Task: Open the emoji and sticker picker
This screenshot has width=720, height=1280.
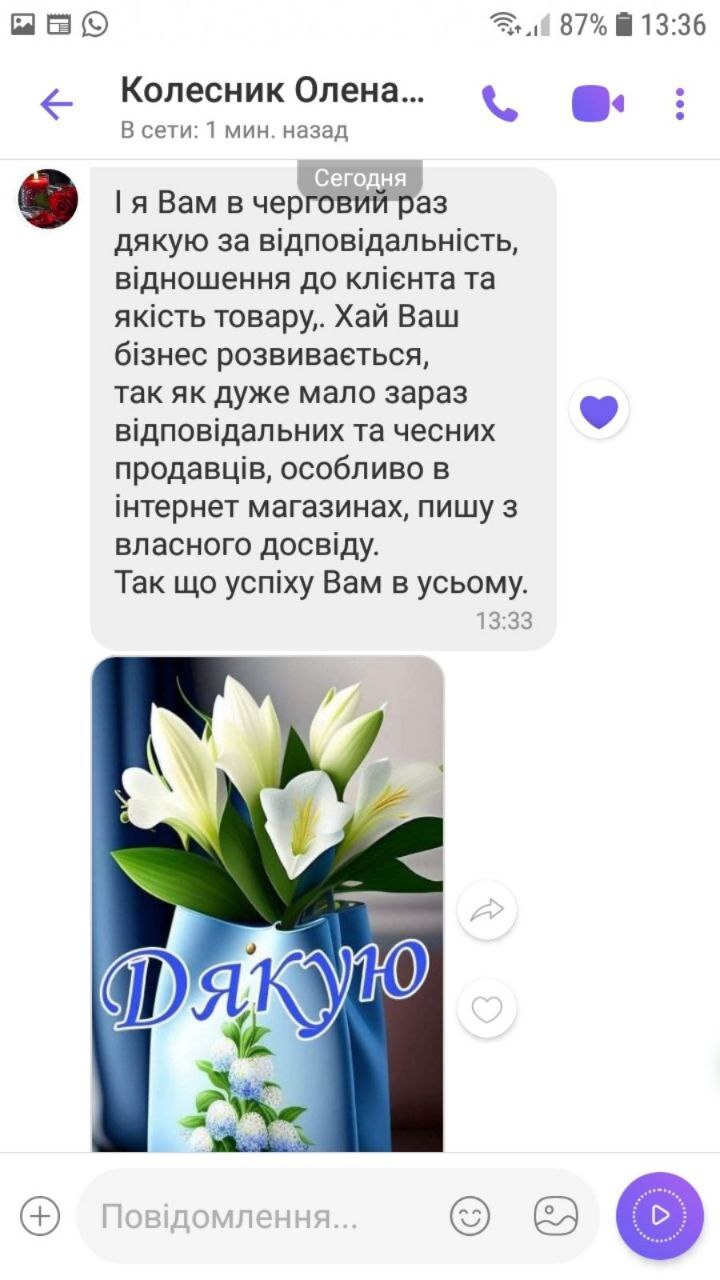Action: 470,1216
